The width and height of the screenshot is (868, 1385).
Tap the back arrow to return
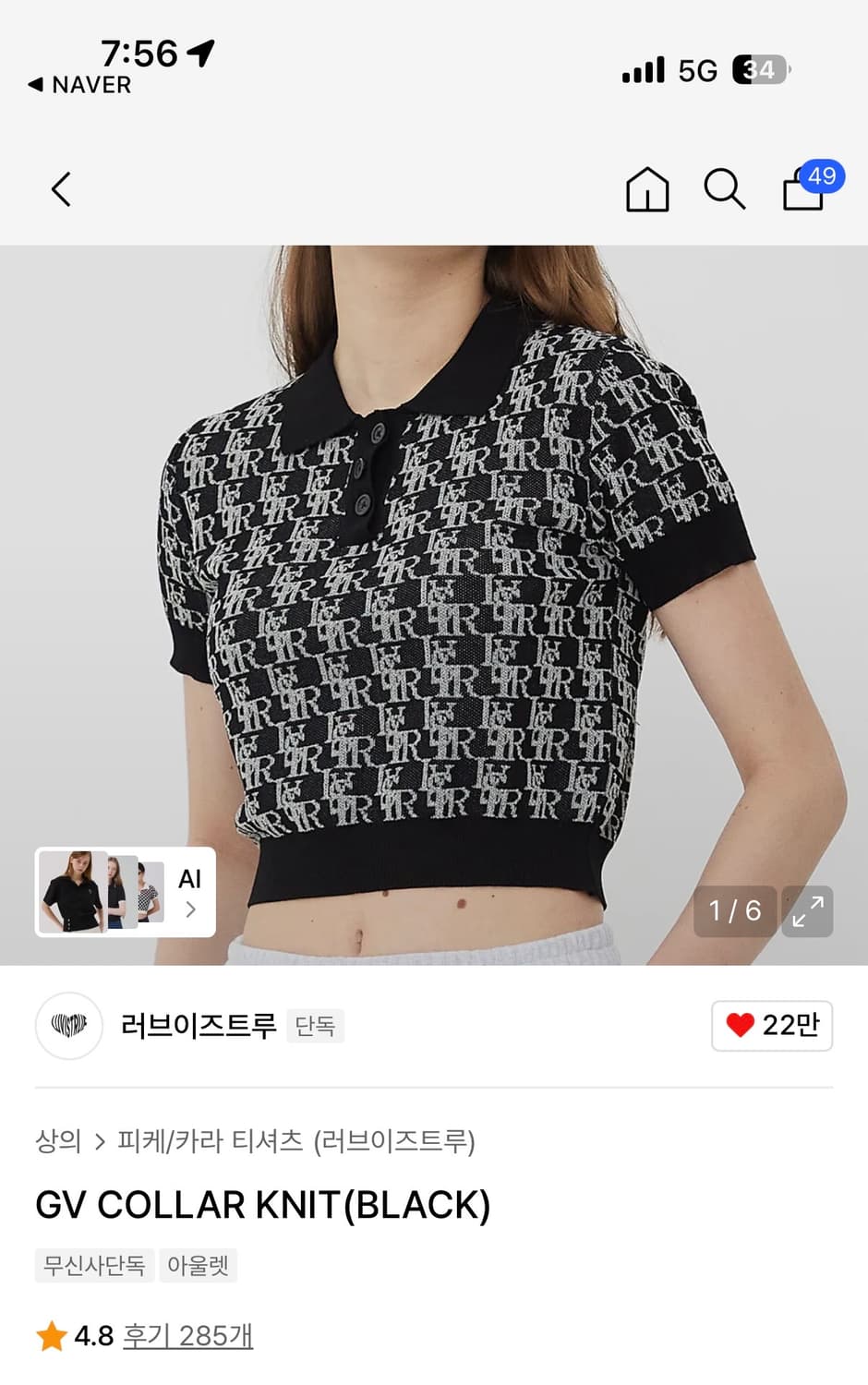pyautogui.click(x=61, y=189)
